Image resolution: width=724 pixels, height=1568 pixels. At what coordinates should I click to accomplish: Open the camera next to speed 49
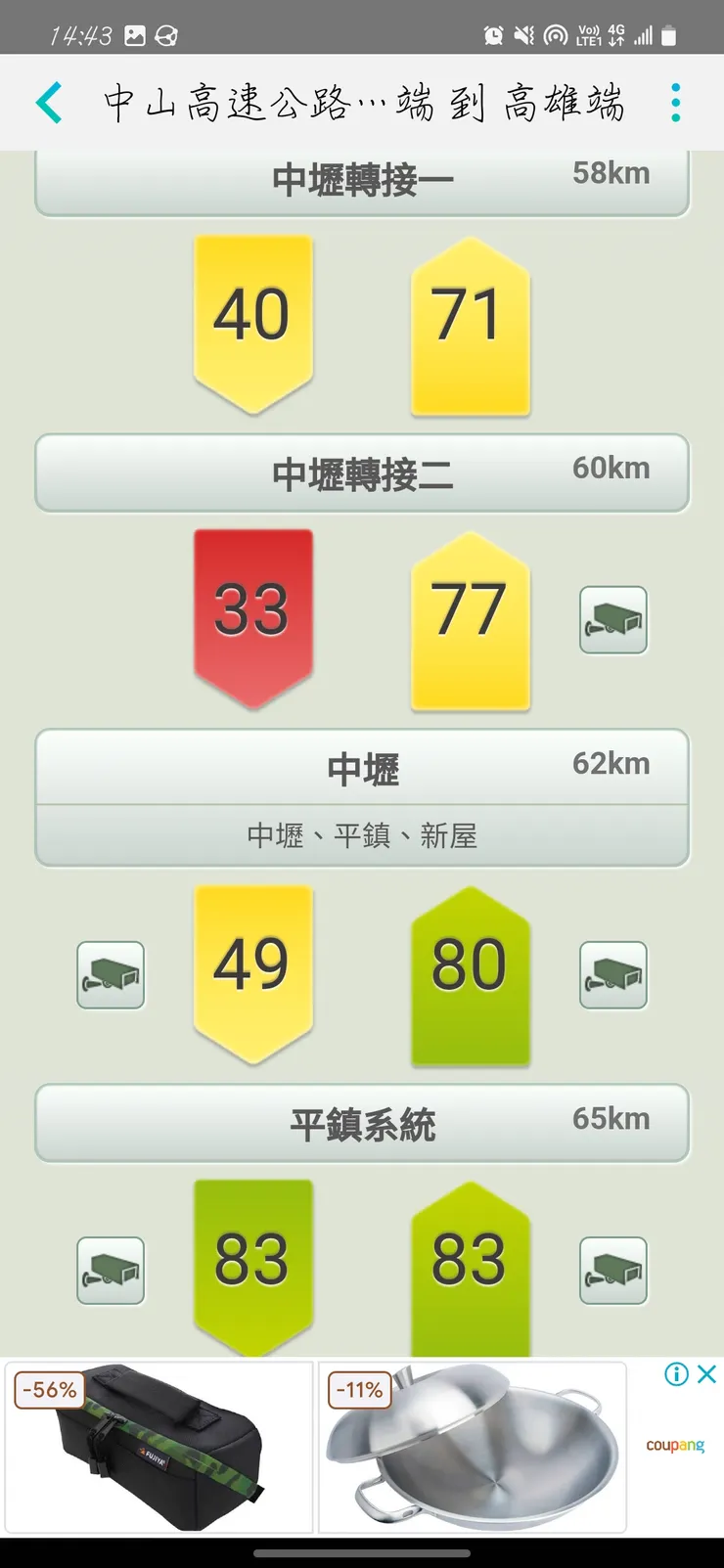point(111,975)
